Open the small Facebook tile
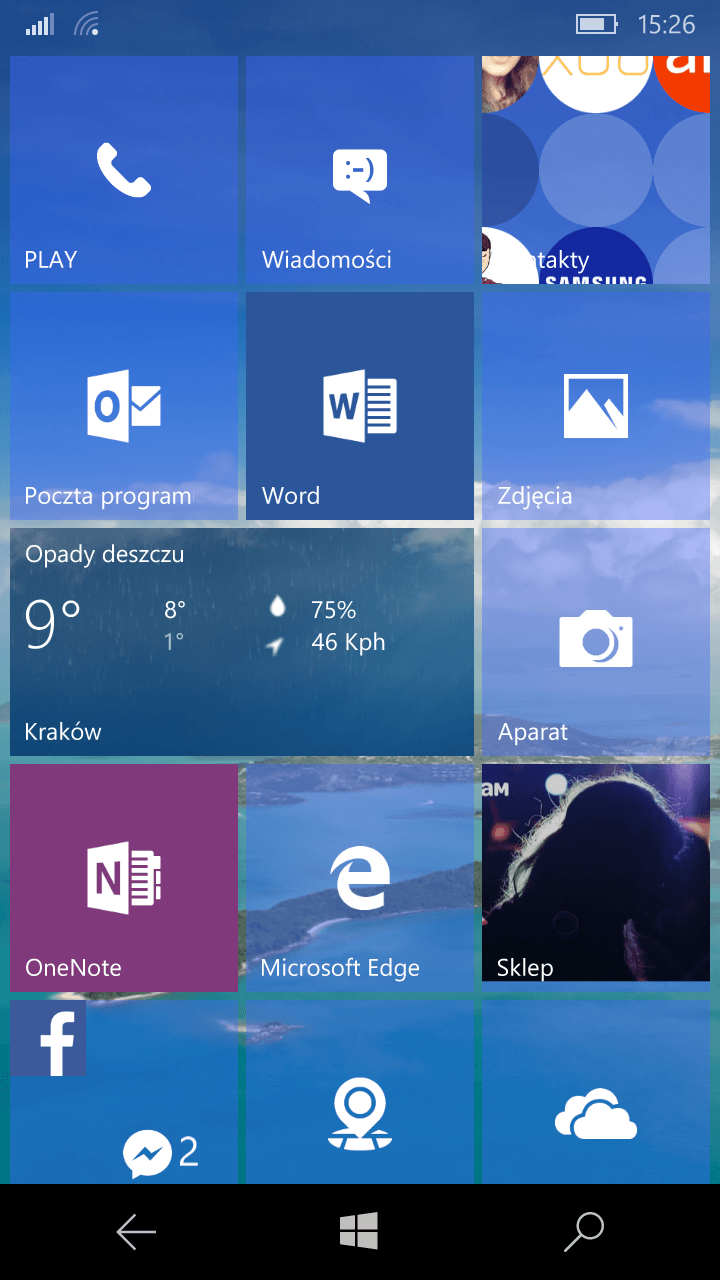 pyautogui.click(x=48, y=1038)
